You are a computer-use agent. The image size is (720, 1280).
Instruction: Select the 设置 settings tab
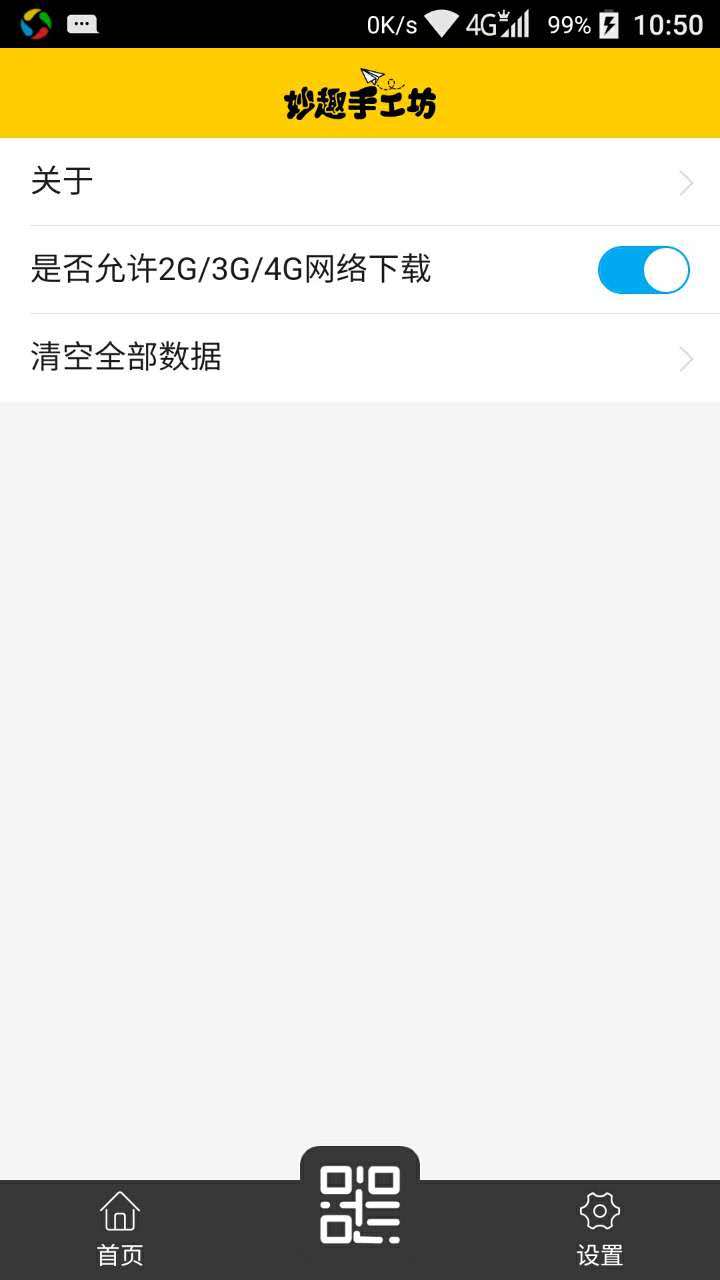(x=600, y=1228)
